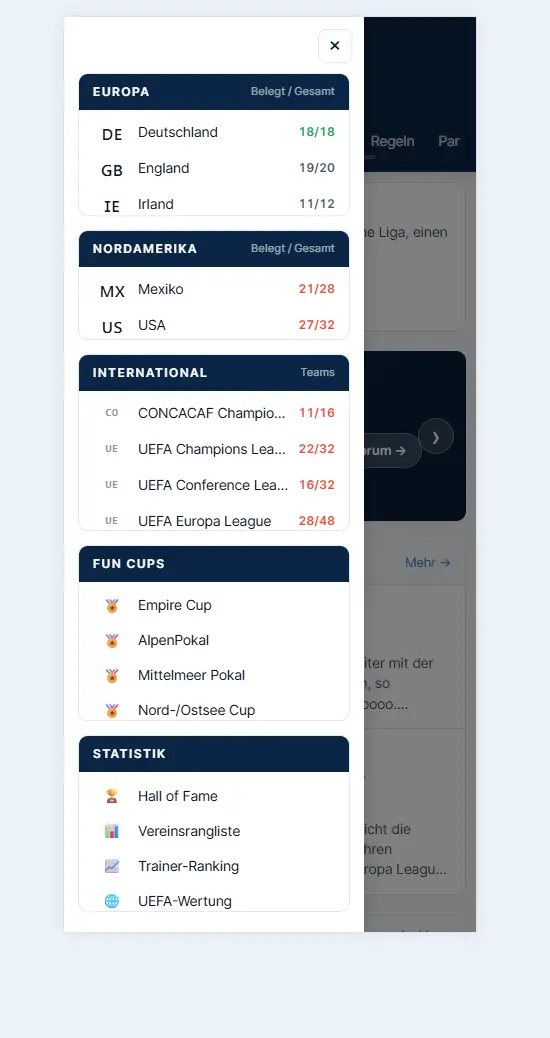View the Hall of Fame
This screenshot has height=1038, width=550.
(x=214, y=796)
